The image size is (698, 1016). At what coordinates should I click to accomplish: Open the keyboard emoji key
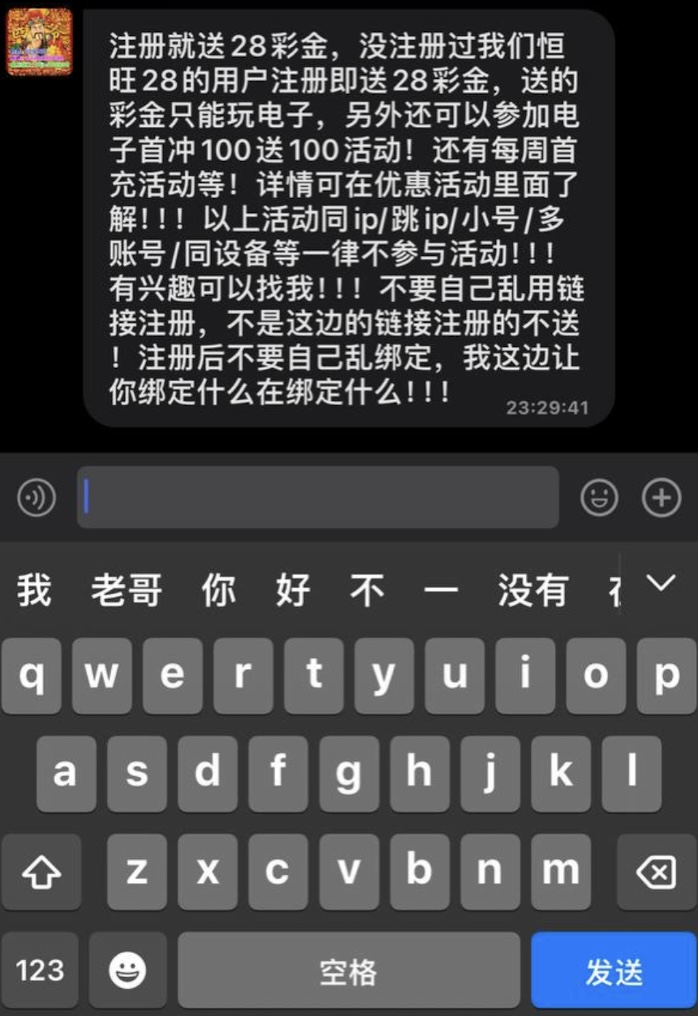click(x=127, y=970)
